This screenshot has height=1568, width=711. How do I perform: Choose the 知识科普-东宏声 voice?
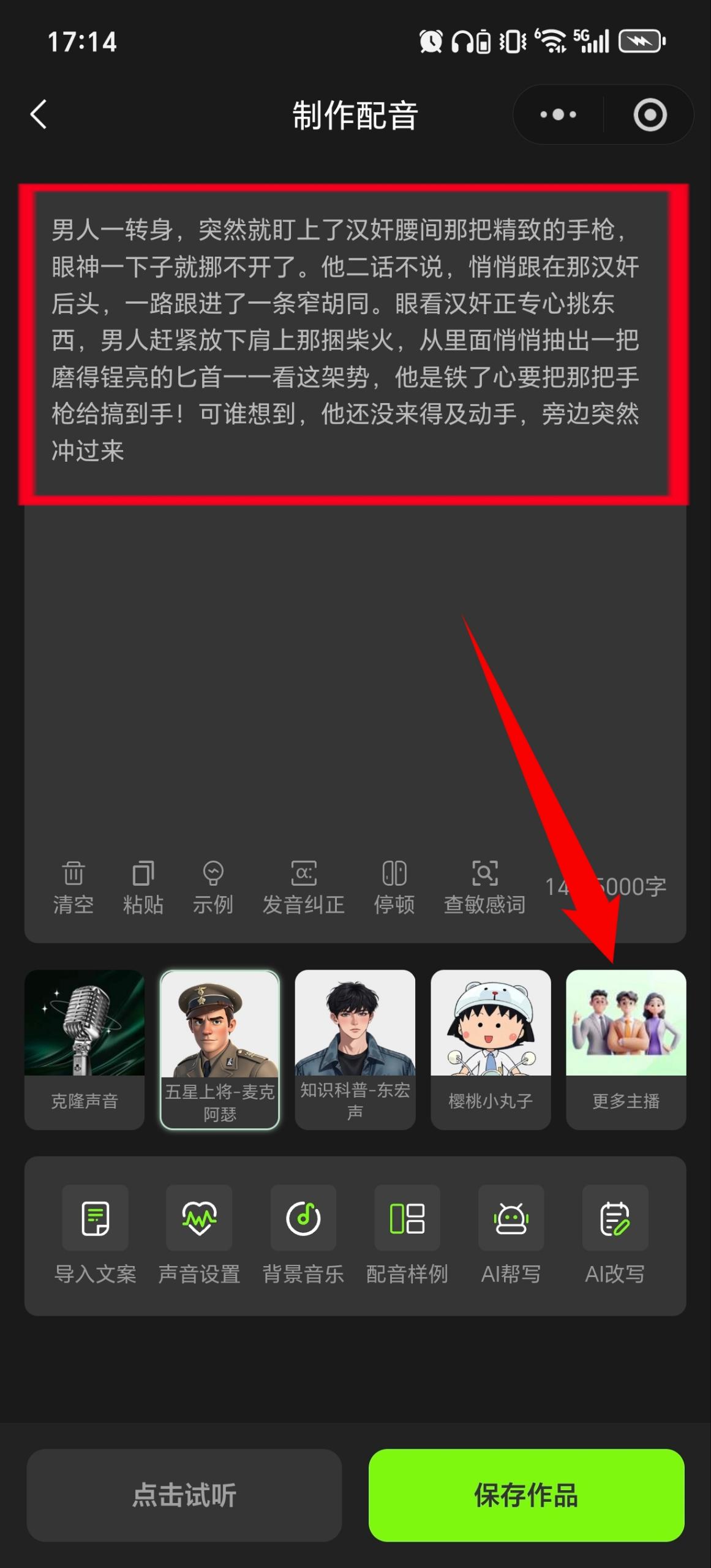(x=355, y=1049)
